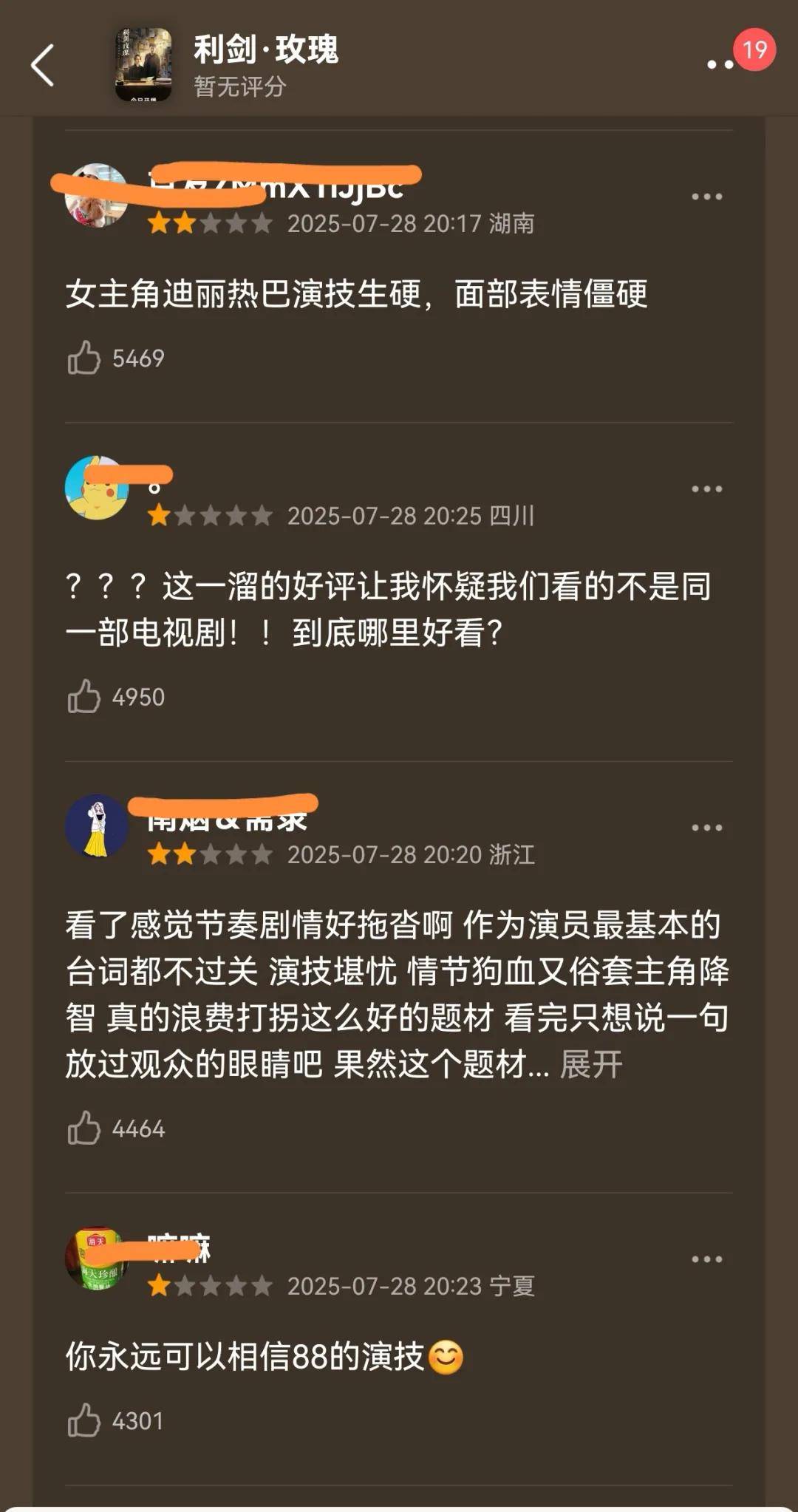The height and width of the screenshot is (1512, 798).
Task: Open the avatar of the 宁夏 reviewer
Action: (x=97, y=1259)
